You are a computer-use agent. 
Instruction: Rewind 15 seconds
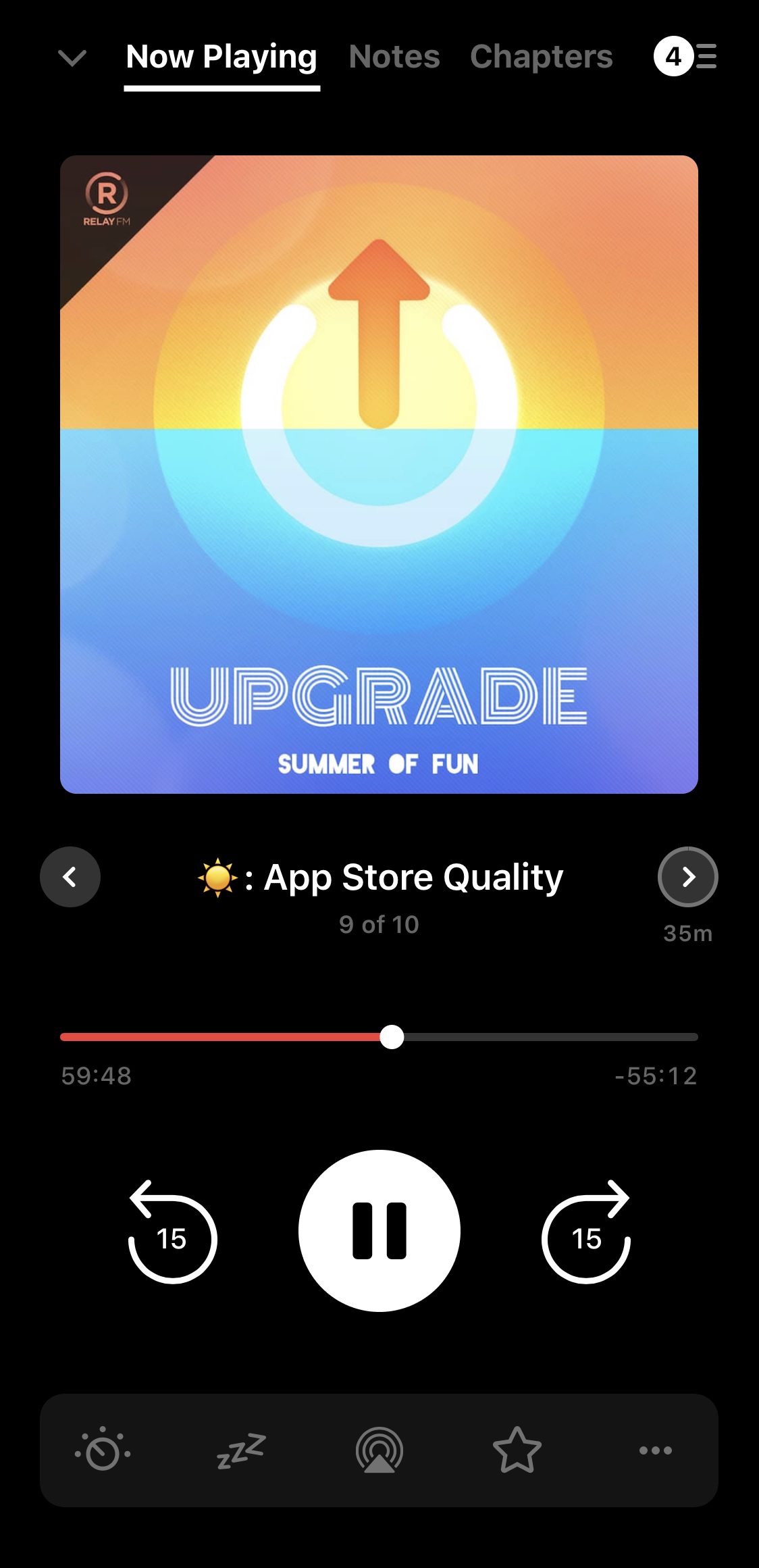pyautogui.click(x=172, y=1232)
